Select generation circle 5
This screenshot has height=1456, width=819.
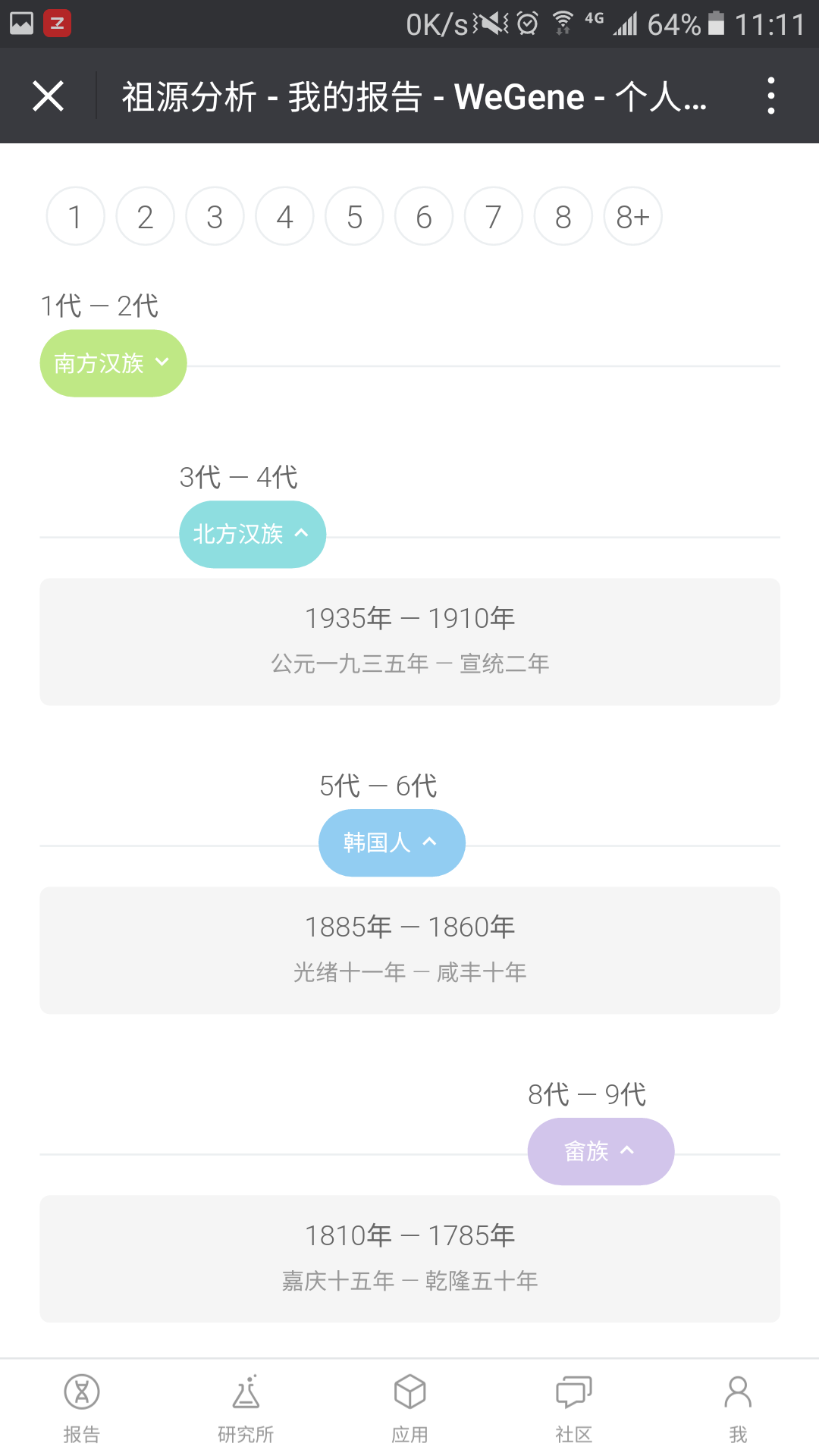[354, 216]
